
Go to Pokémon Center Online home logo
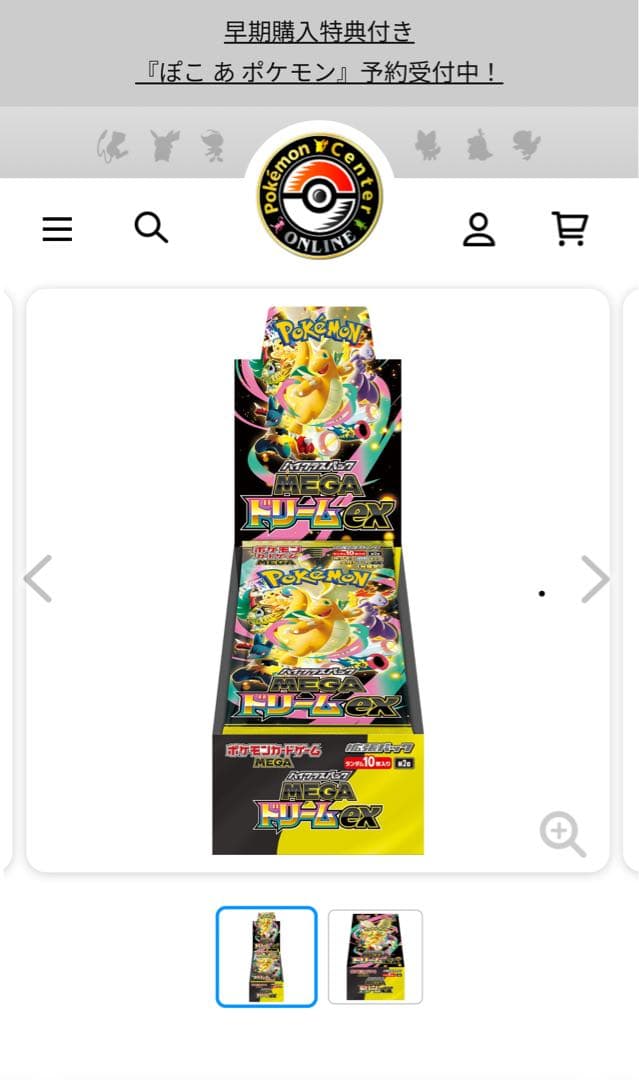point(319,196)
